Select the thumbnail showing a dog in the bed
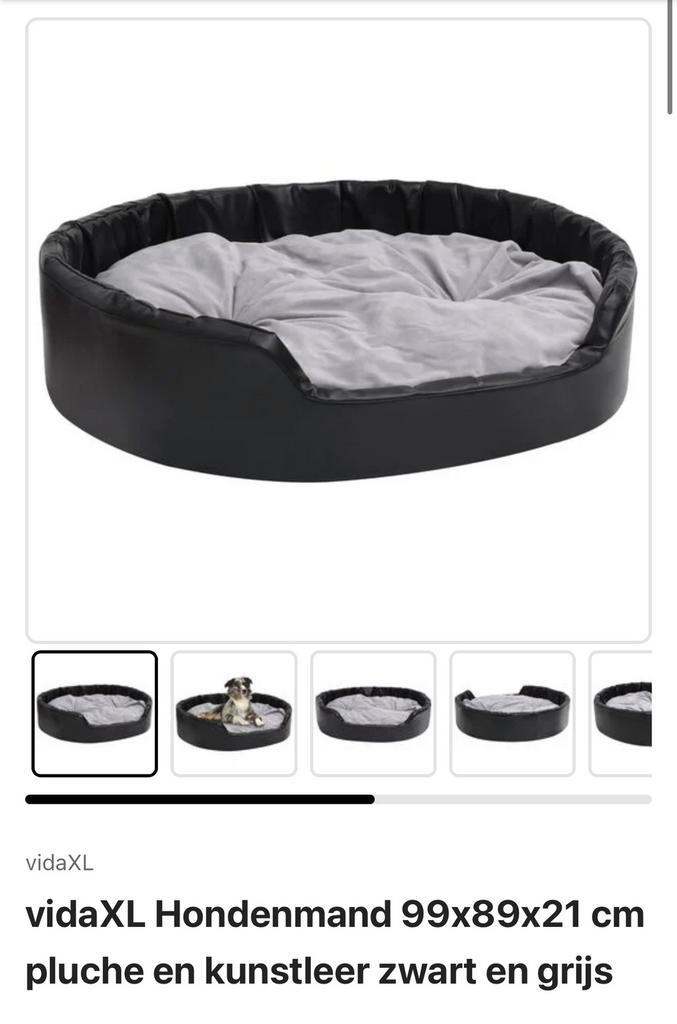Screen dimensions: 677x1024 click(234, 713)
